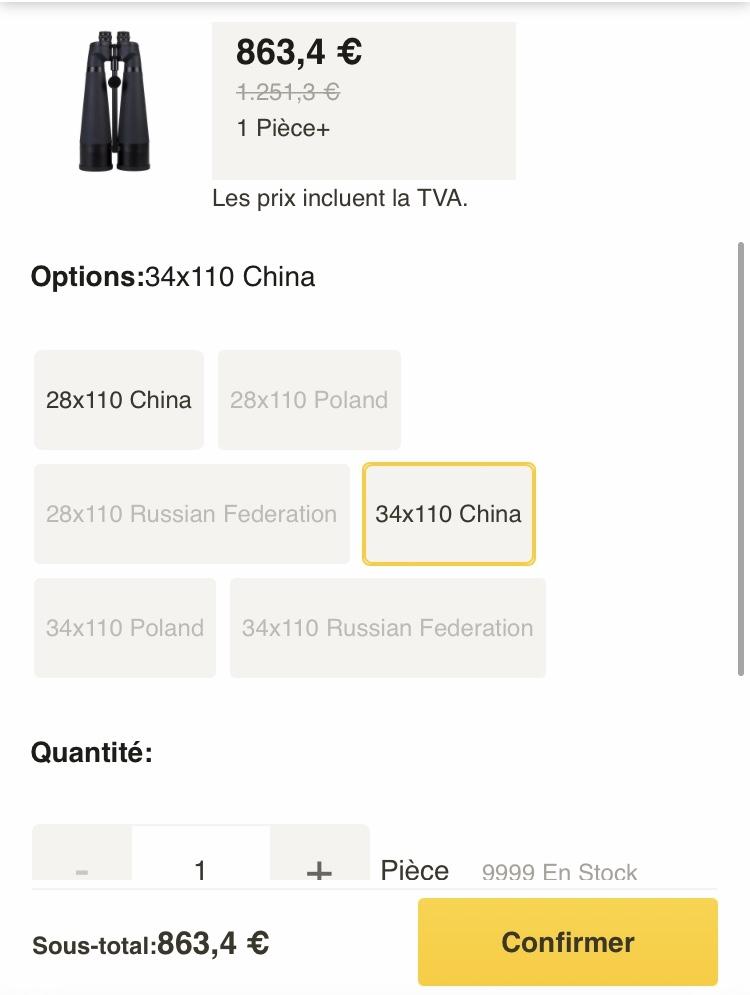Select the 28x110 China option
Image resolution: width=750 pixels, height=995 pixels.
(x=118, y=400)
